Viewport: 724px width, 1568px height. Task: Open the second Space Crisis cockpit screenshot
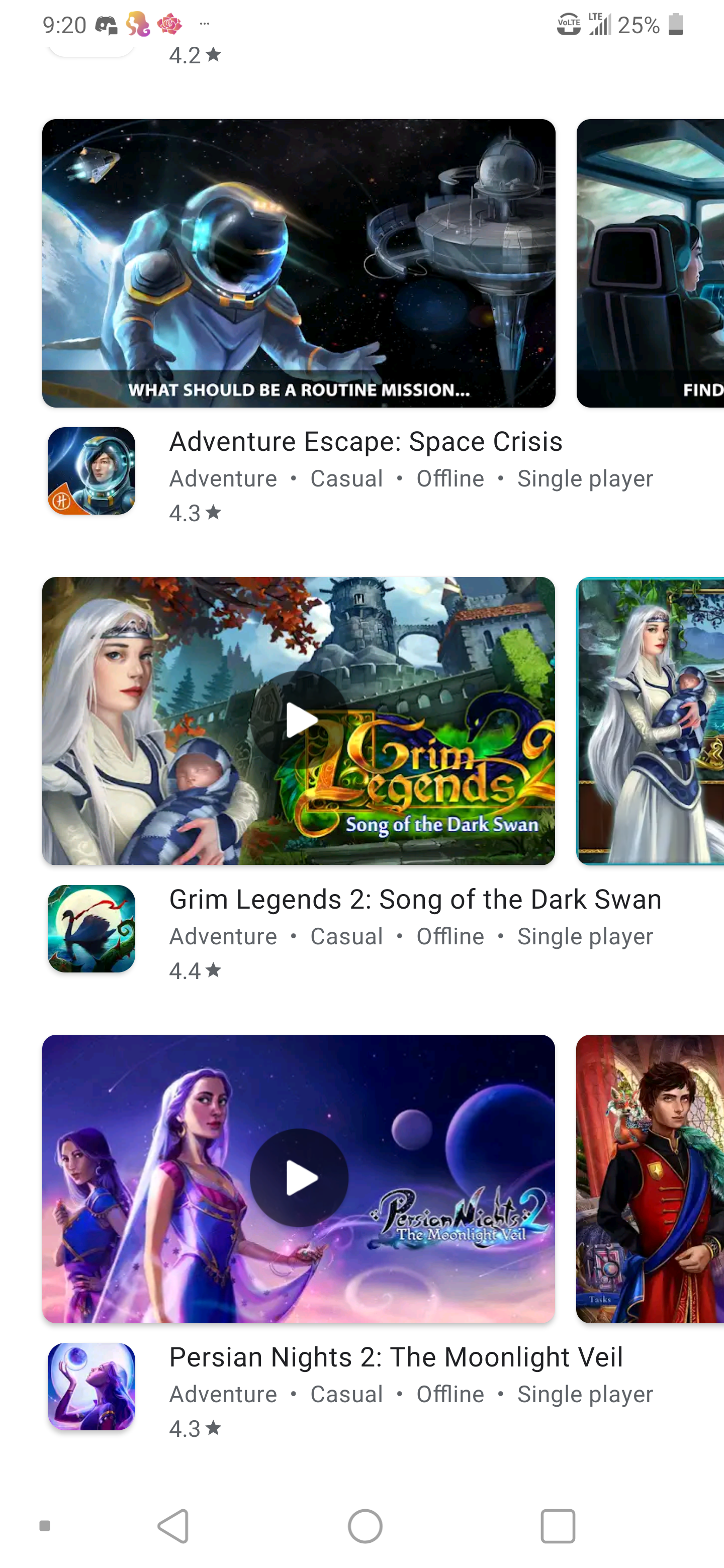coord(650,263)
